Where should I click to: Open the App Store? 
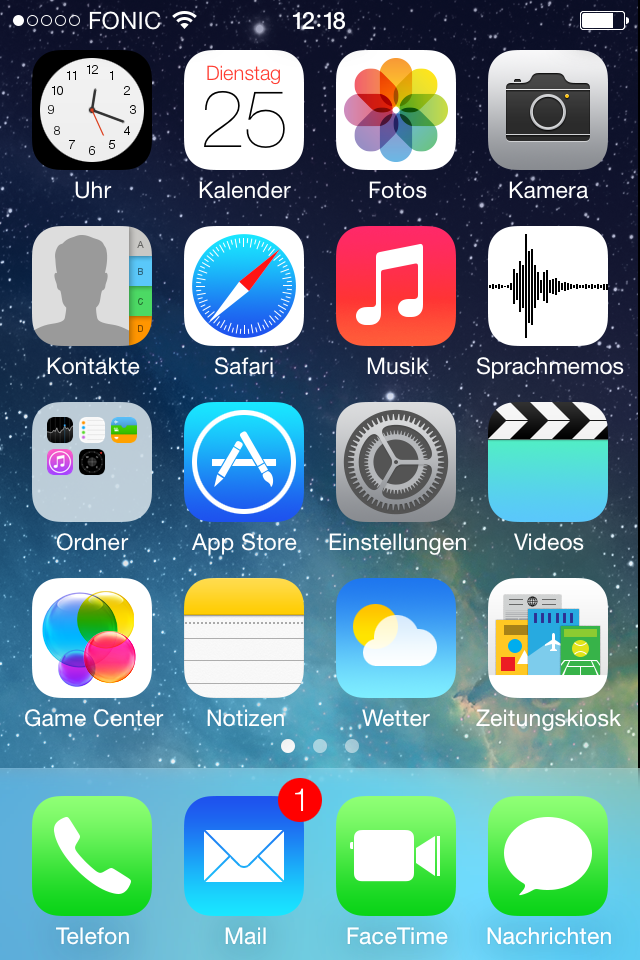(244, 462)
